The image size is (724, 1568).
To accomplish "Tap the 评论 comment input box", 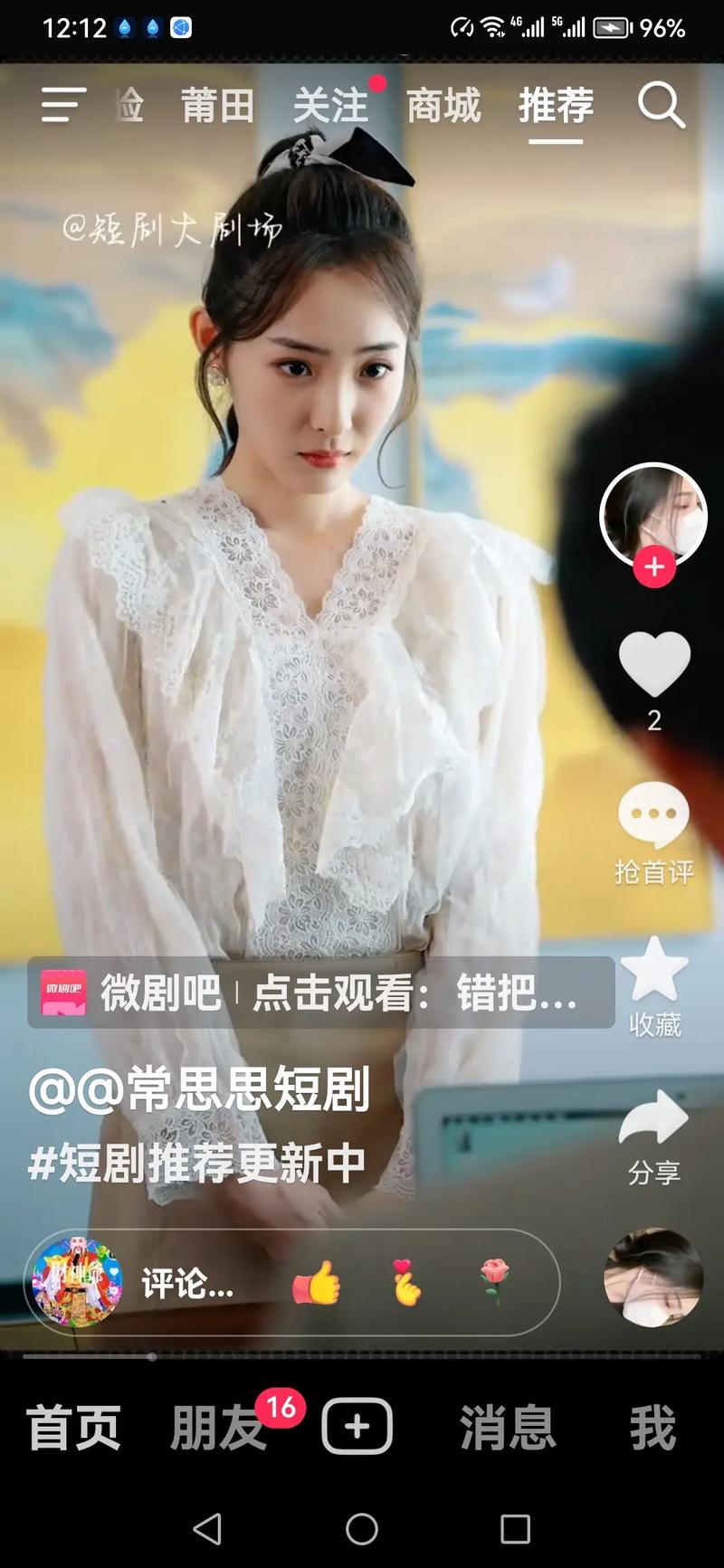I will coord(187,1283).
